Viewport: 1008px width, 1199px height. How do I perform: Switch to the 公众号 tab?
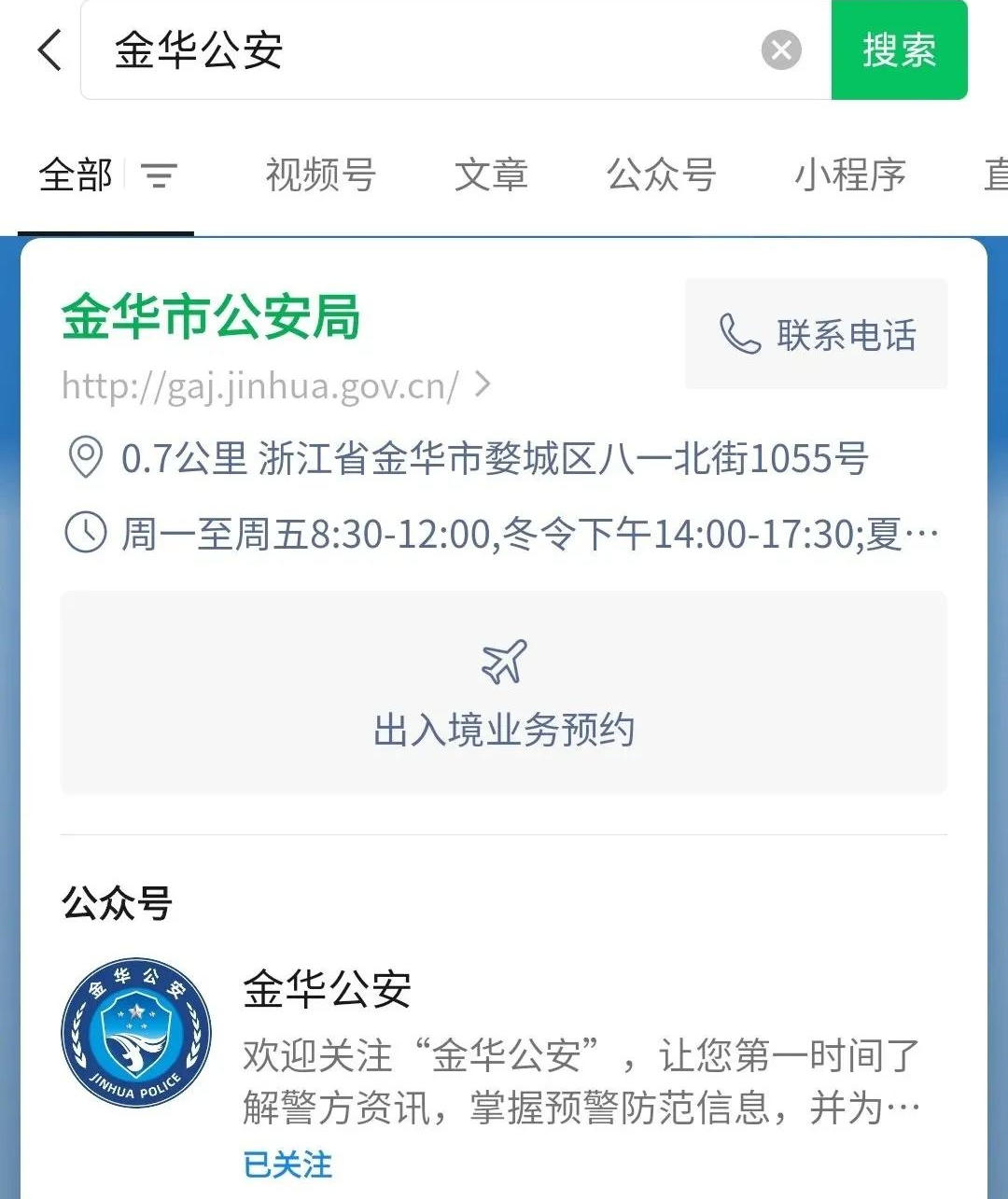point(661,175)
